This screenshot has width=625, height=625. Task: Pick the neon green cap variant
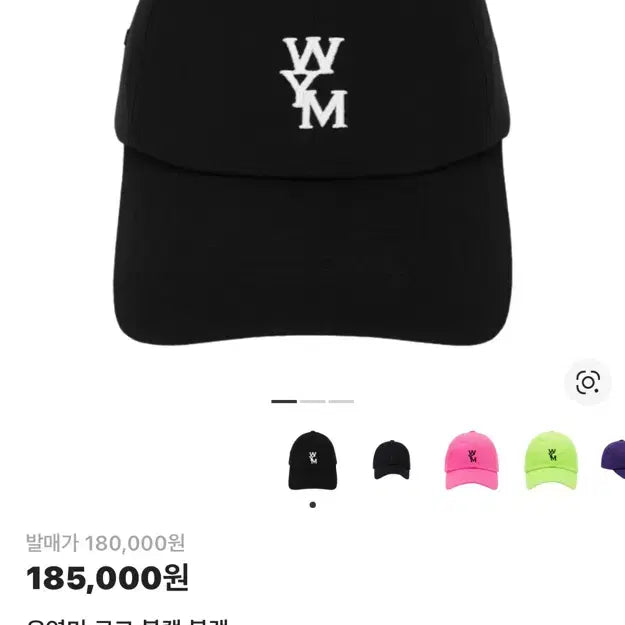551,460
